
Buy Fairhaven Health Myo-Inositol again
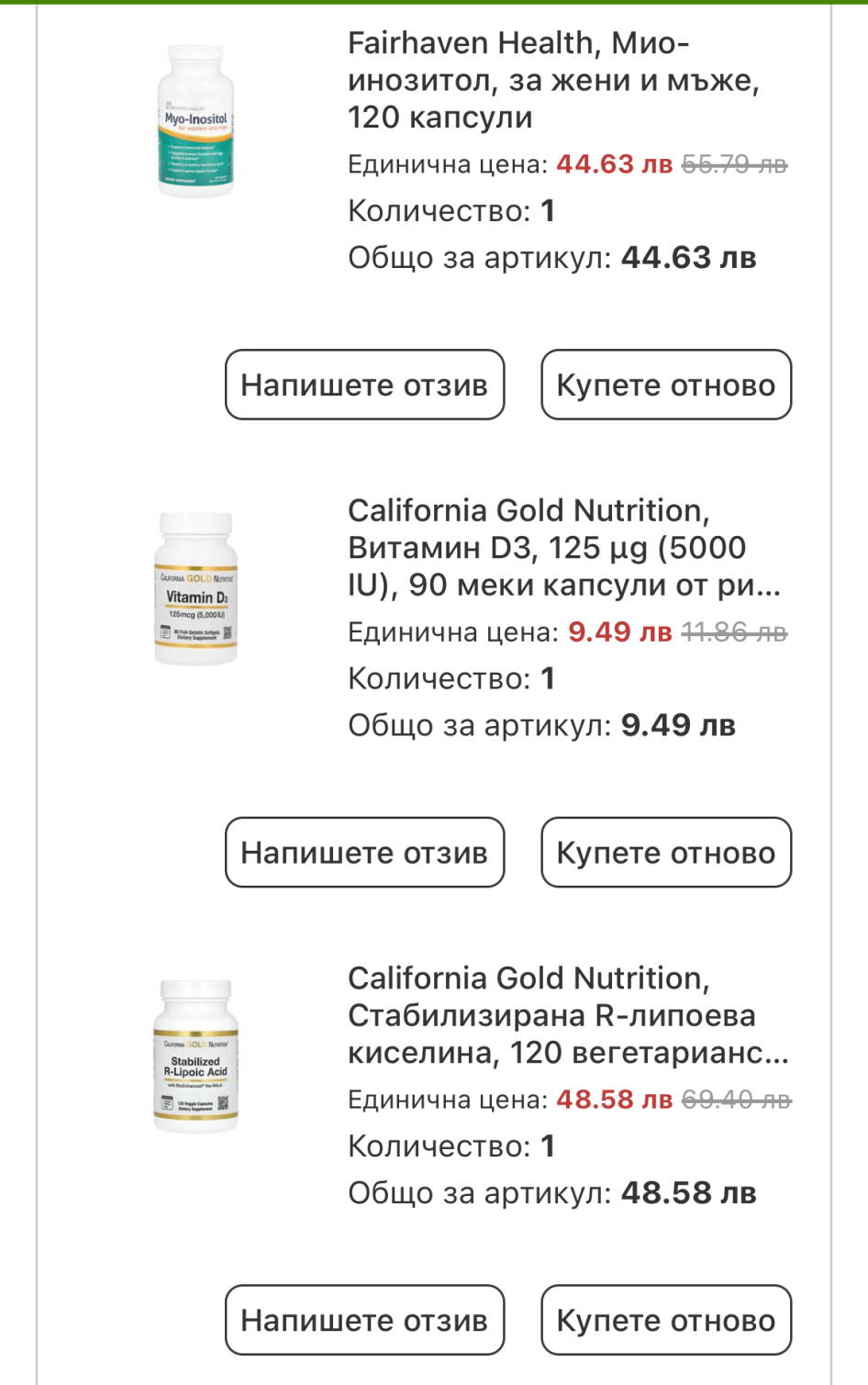665,385
